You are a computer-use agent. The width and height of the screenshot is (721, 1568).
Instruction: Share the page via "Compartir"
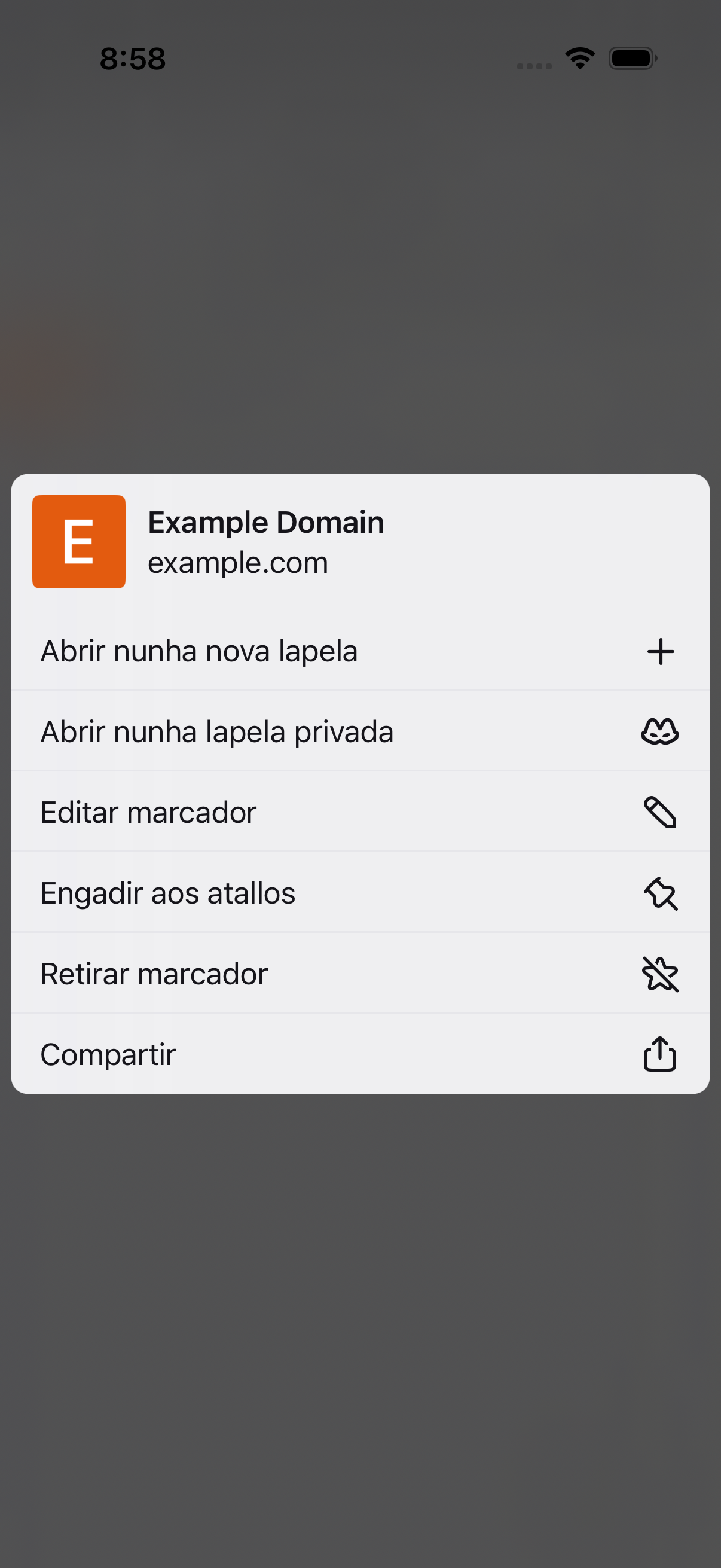[x=360, y=1054]
